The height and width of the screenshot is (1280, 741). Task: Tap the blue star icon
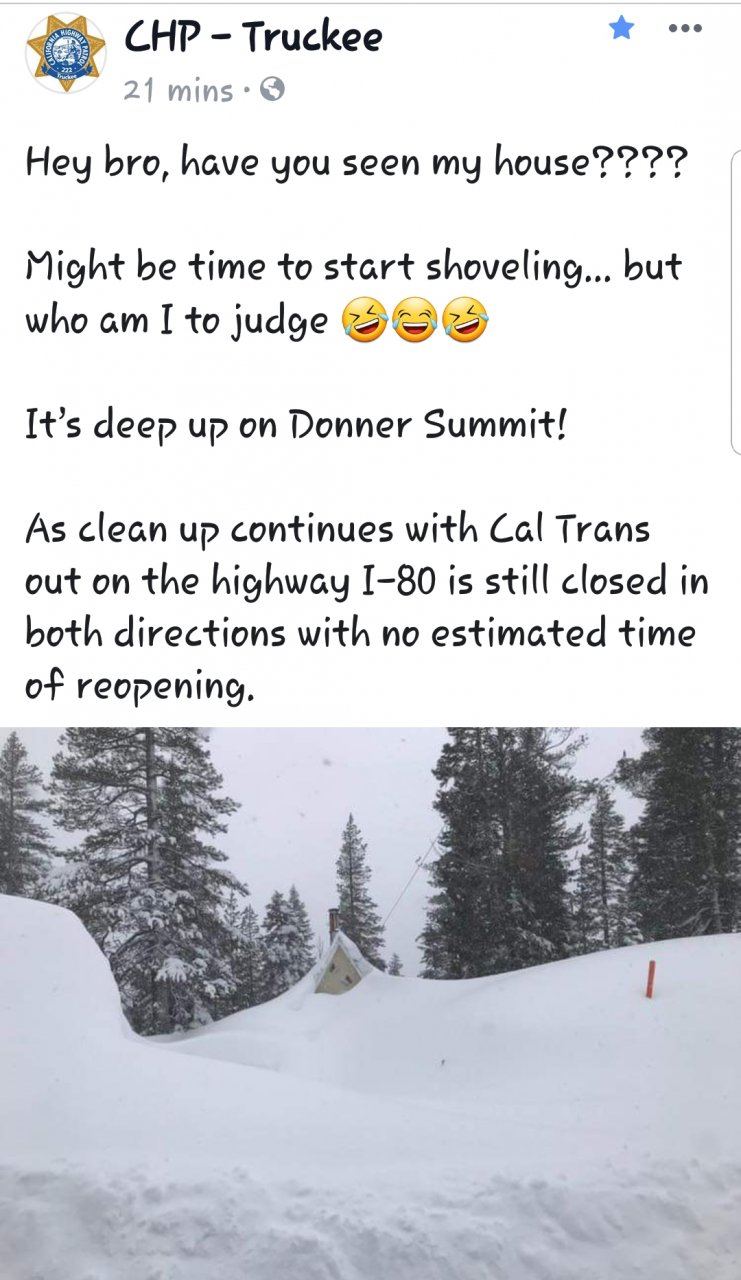[621, 29]
